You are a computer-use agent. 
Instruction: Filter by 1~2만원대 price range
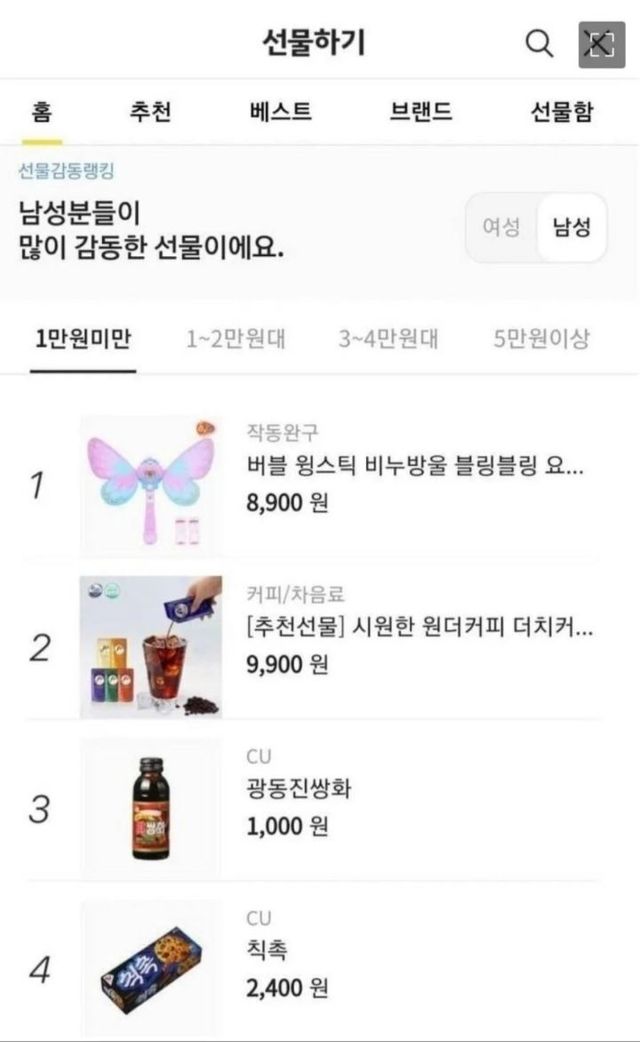pos(235,339)
